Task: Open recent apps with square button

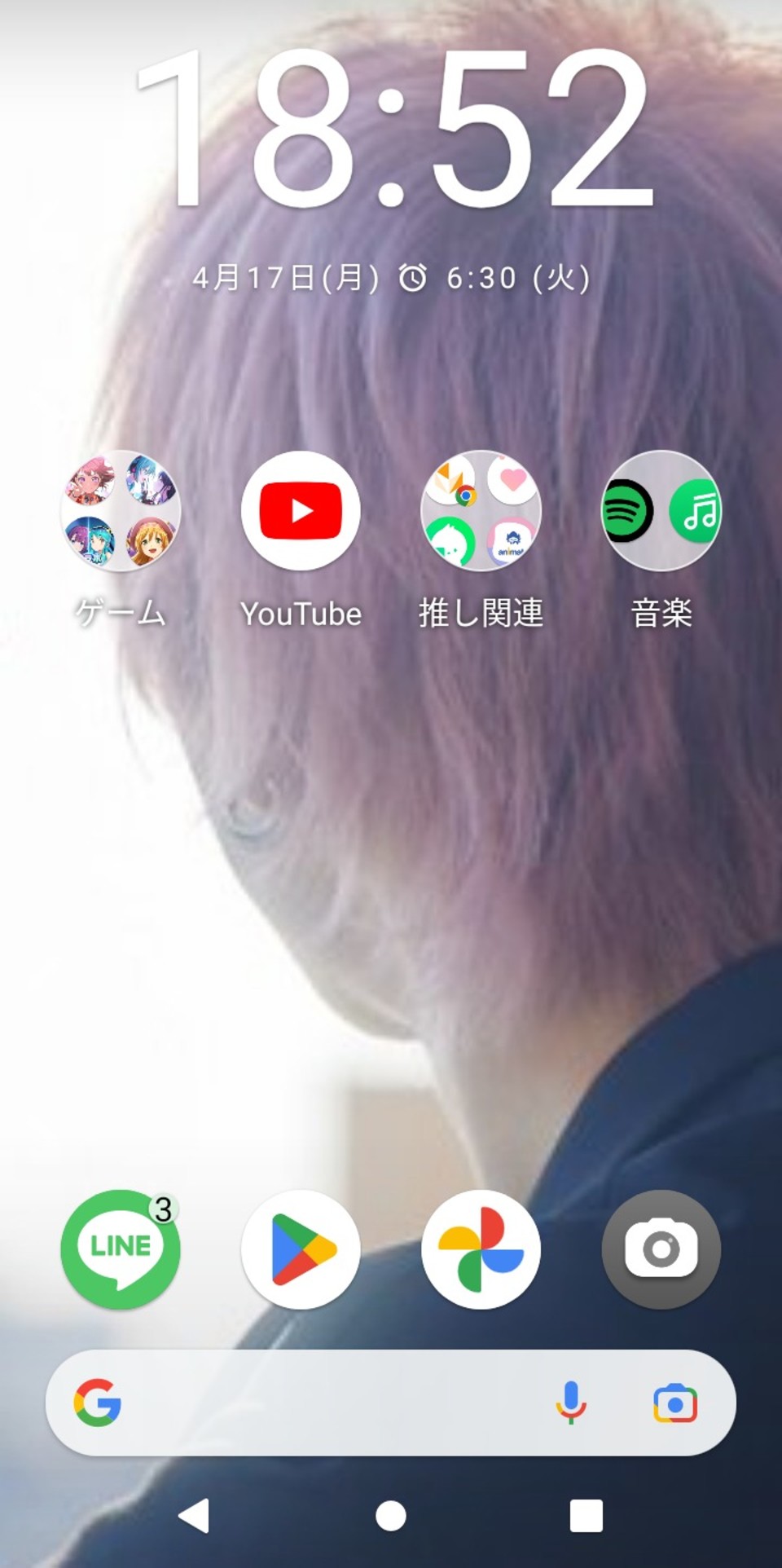Action: (586, 1516)
